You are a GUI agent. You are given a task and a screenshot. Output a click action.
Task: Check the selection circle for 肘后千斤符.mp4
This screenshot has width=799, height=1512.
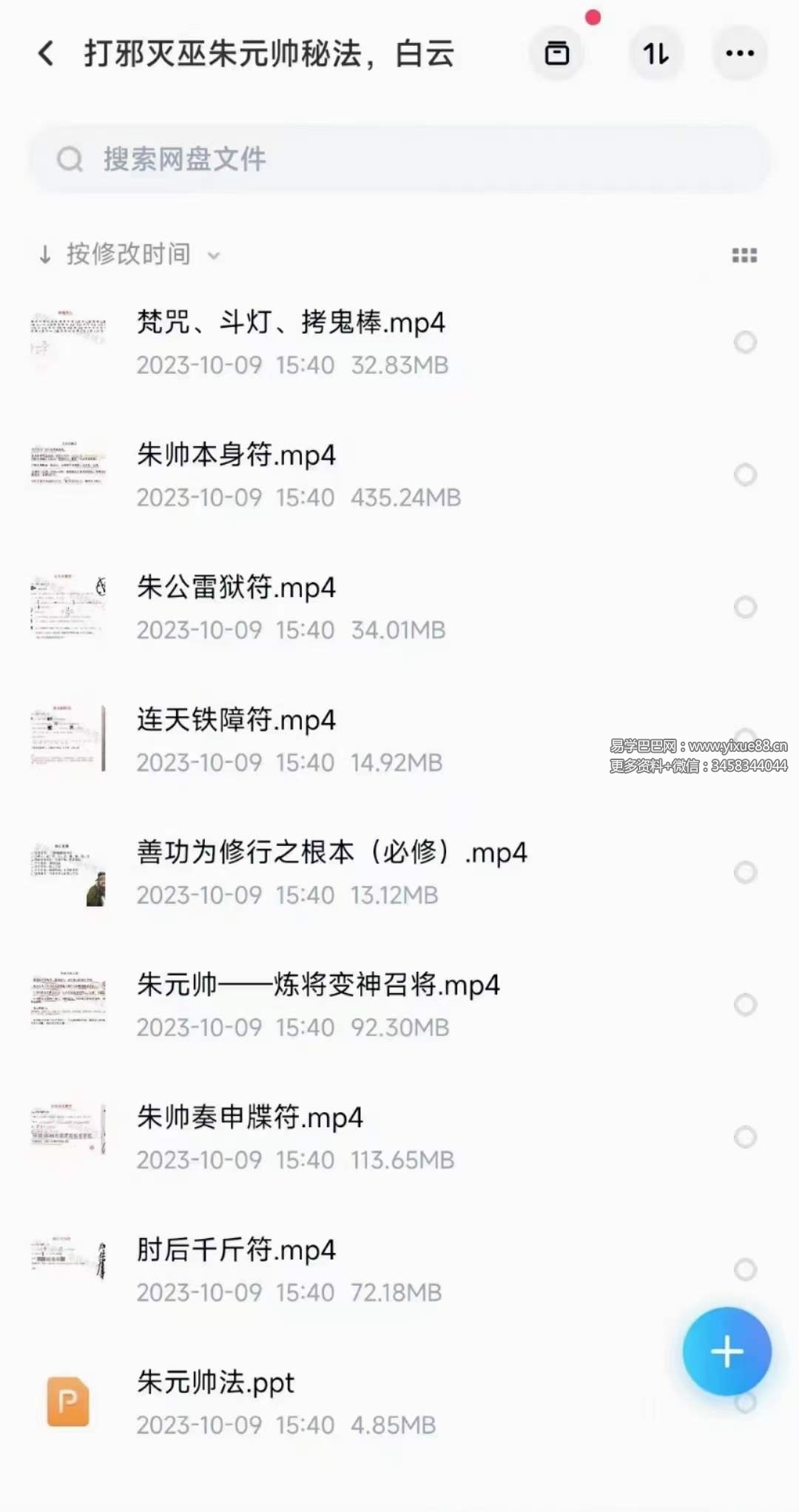pyautogui.click(x=745, y=1269)
